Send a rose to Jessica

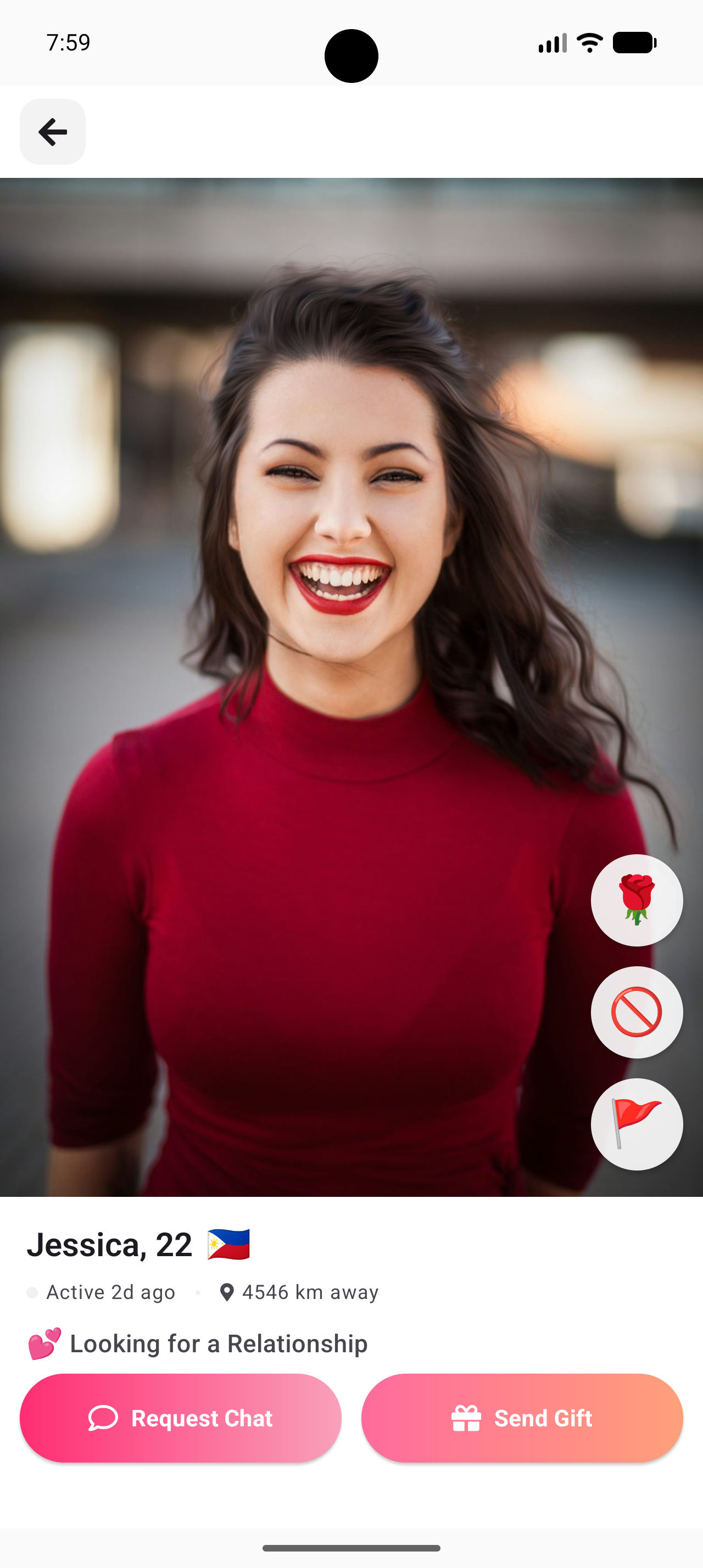(636, 900)
